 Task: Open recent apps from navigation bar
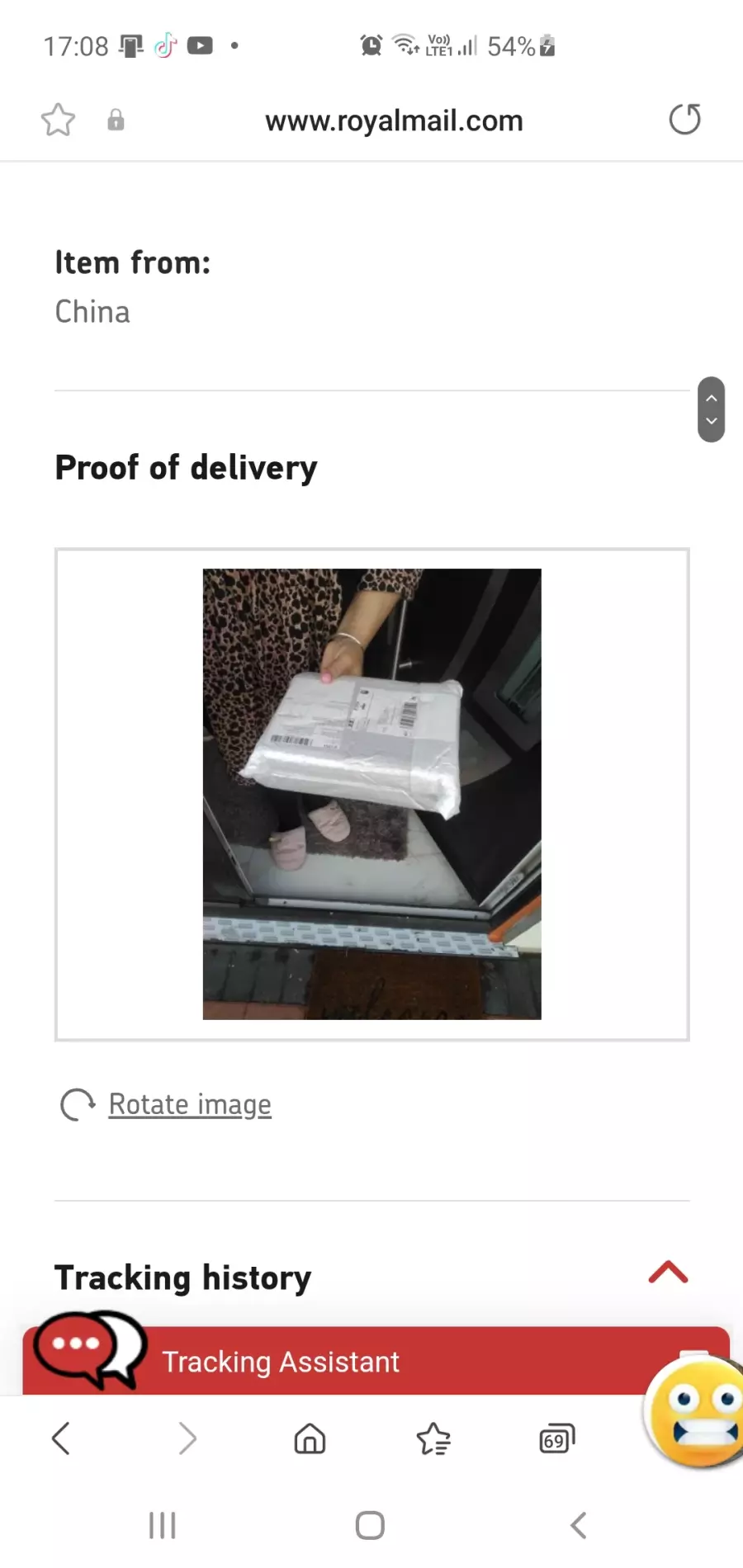[163, 1525]
